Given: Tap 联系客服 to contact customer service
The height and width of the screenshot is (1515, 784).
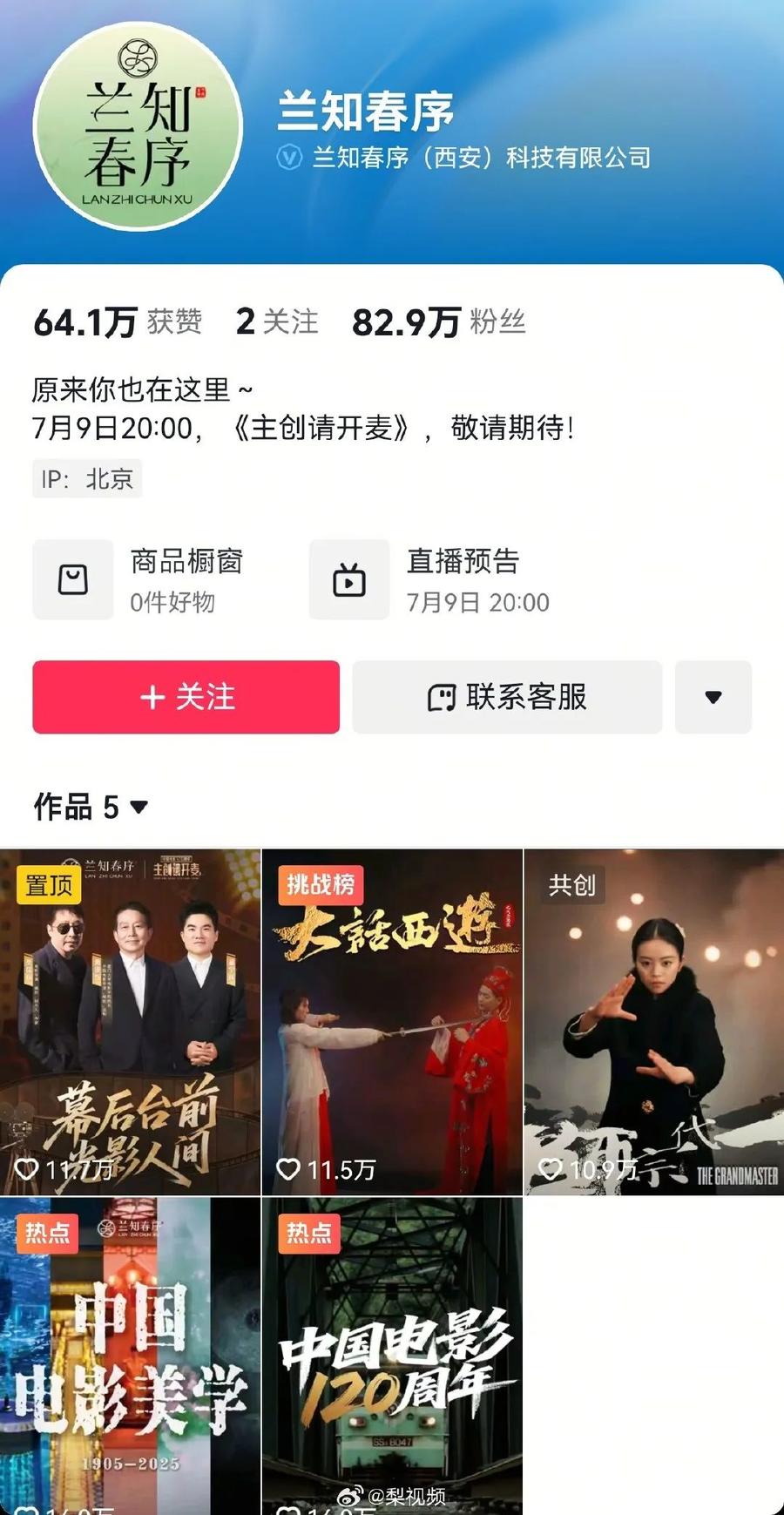Looking at the screenshot, I should tap(507, 697).
